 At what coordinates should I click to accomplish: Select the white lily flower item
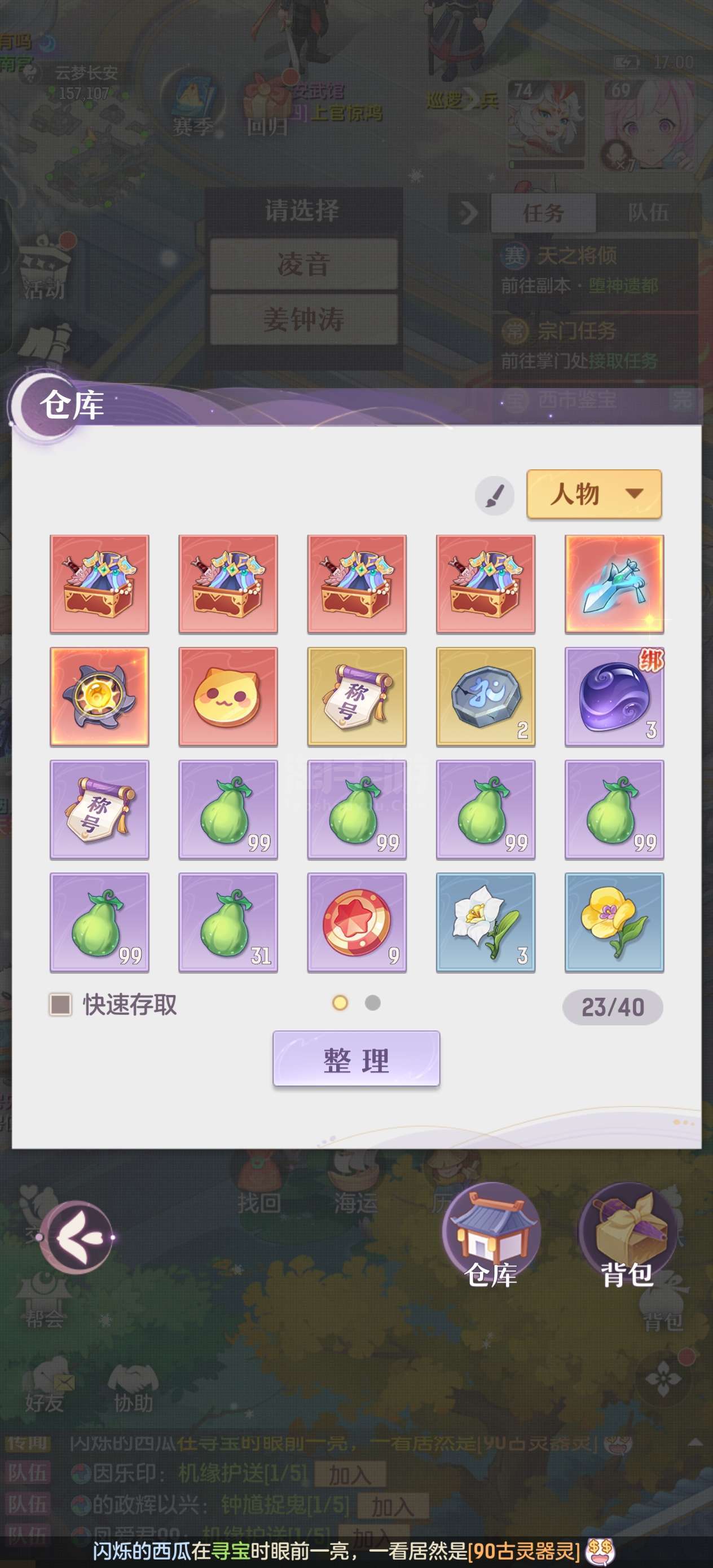pos(485,922)
